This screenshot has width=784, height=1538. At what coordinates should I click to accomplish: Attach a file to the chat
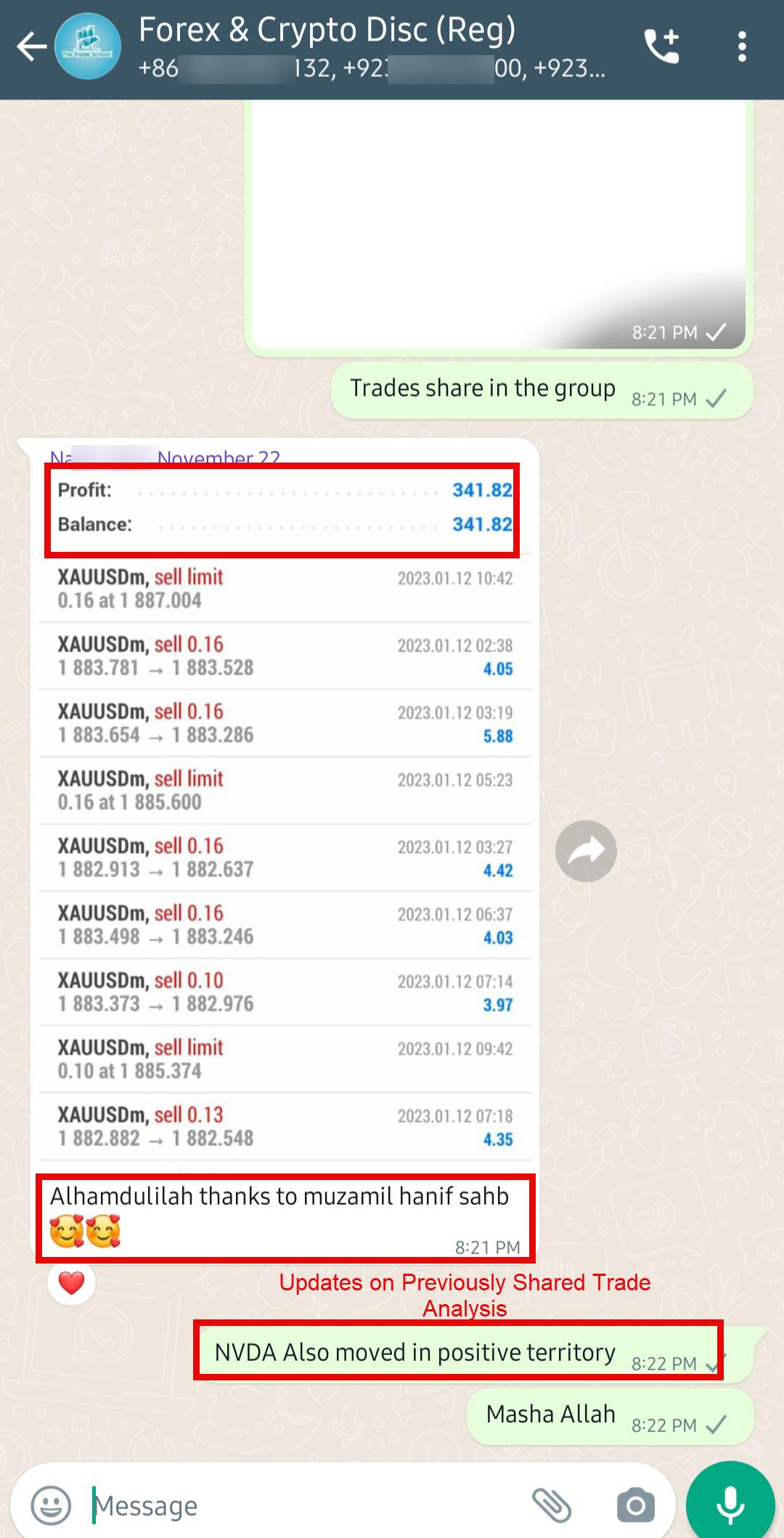click(552, 1505)
